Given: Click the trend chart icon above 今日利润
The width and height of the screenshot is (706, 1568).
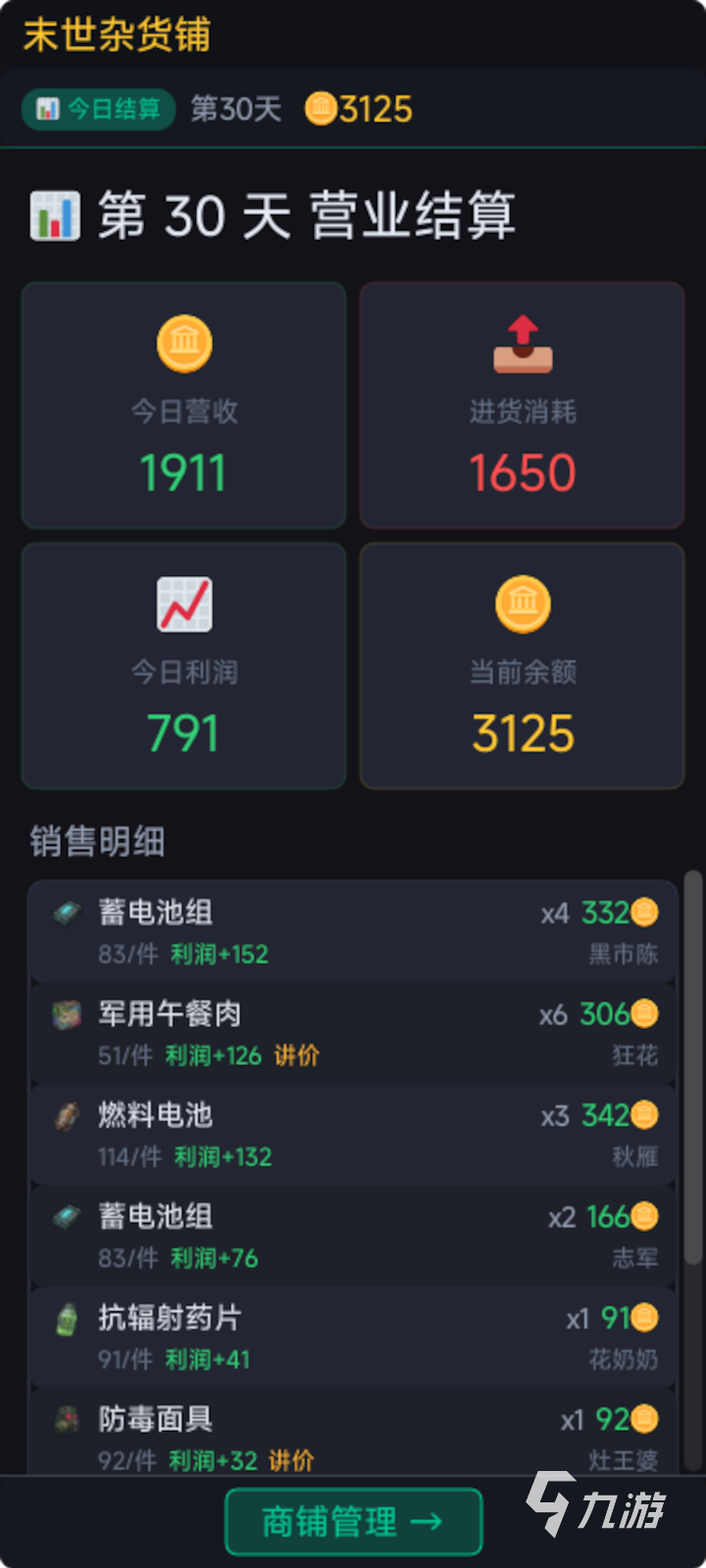Looking at the screenshot, I should pyautogui.click(x=183, y=605).
